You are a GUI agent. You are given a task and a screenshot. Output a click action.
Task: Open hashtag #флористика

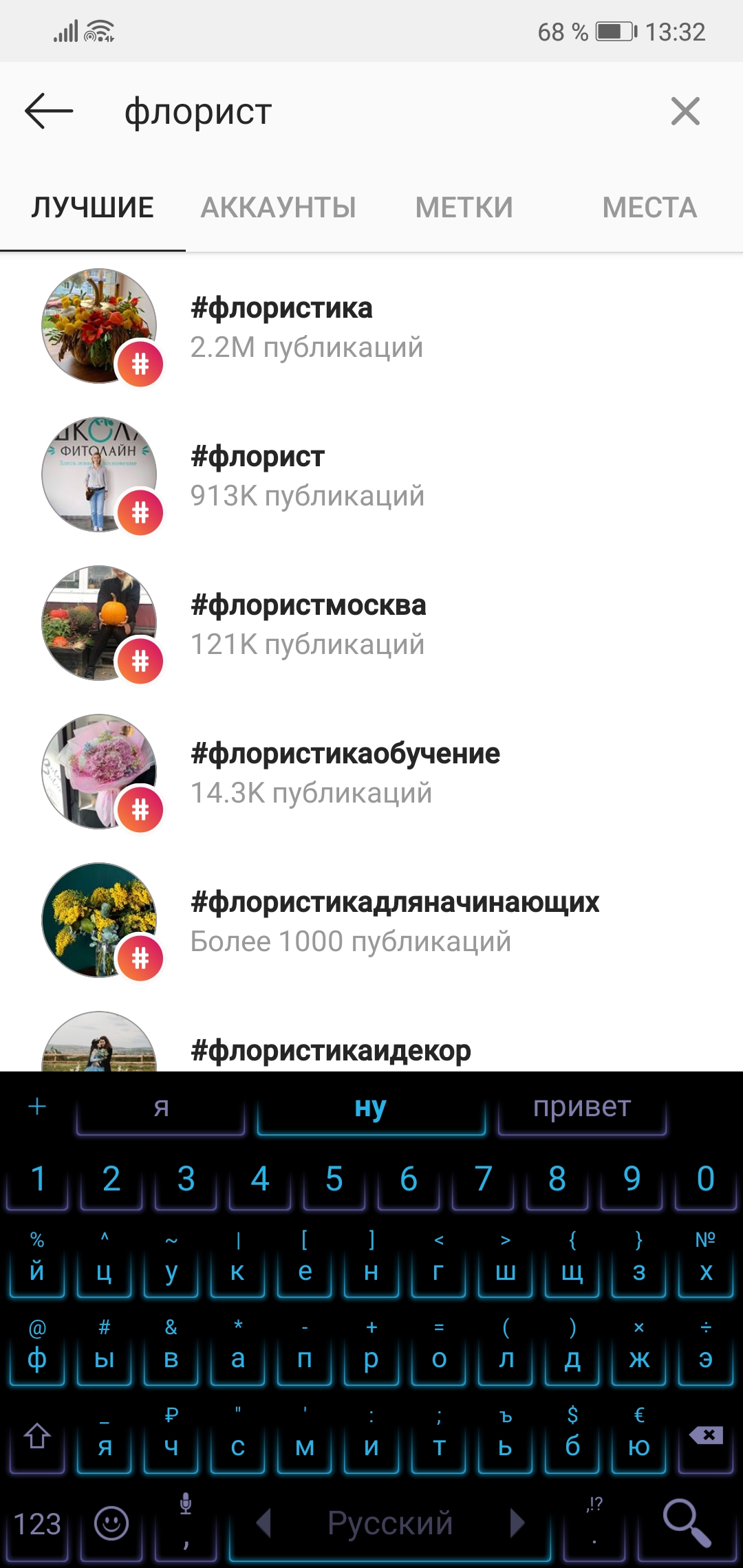click(371, 327)
